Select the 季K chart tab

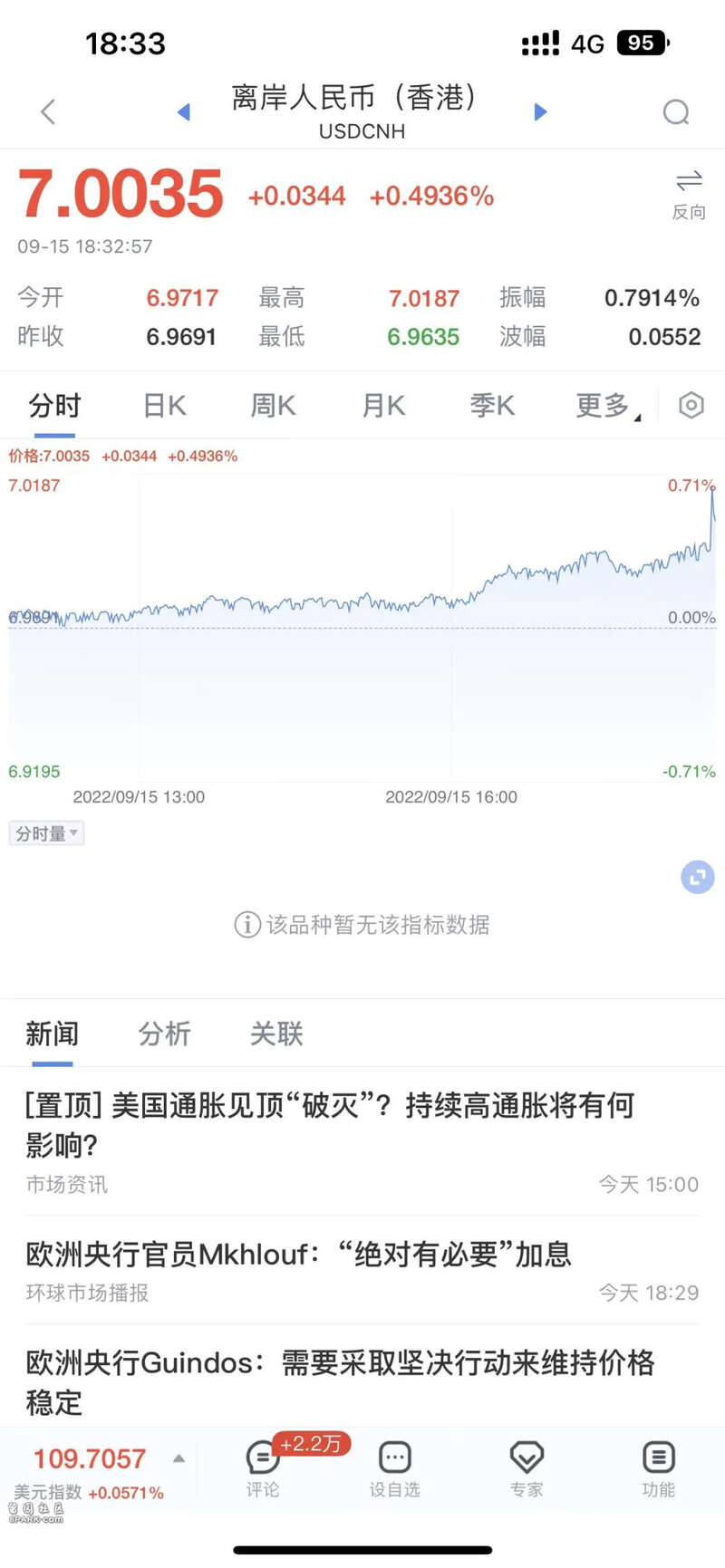pos(492,405)
